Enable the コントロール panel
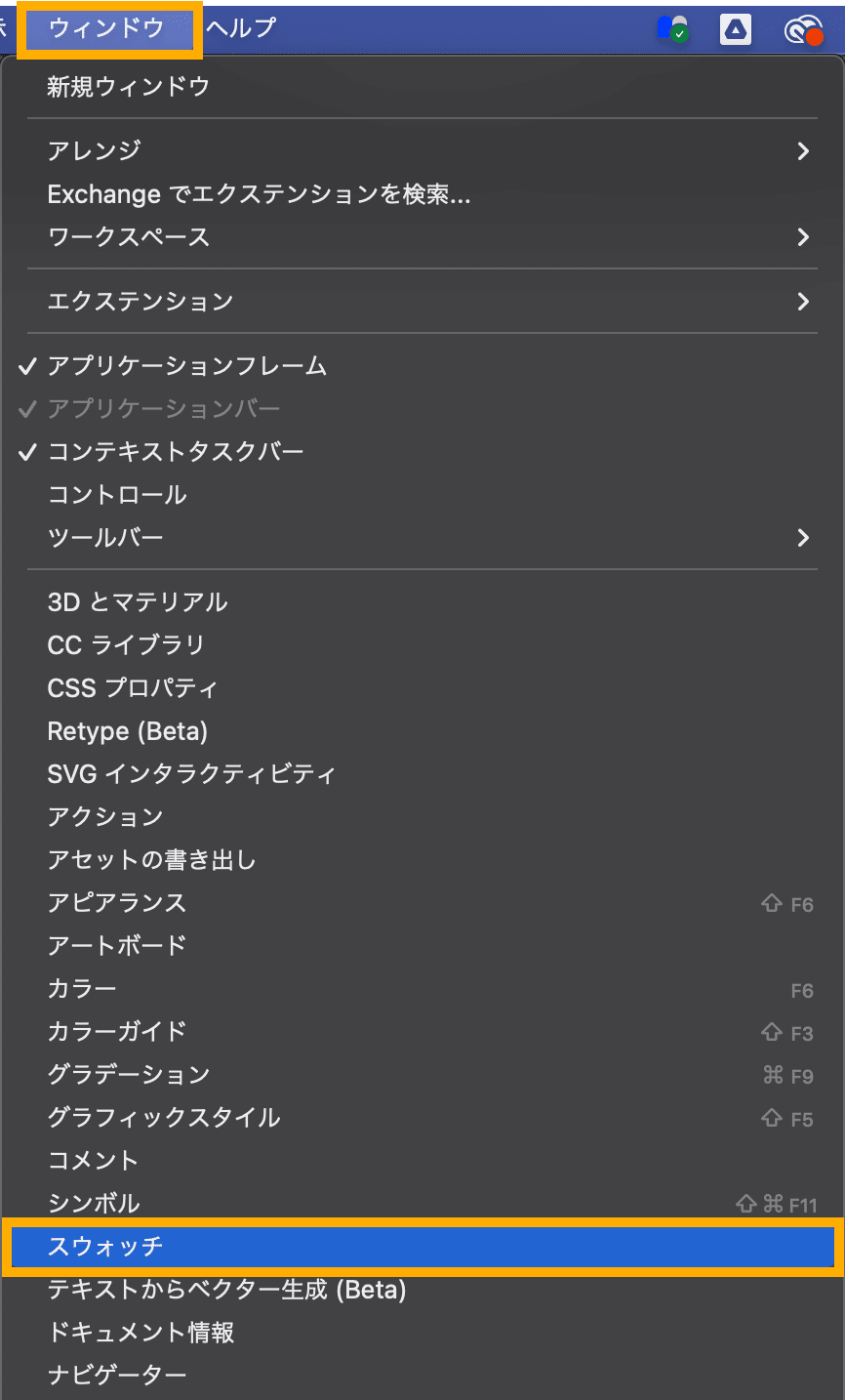845x1400 pixels. pos(117,495)
